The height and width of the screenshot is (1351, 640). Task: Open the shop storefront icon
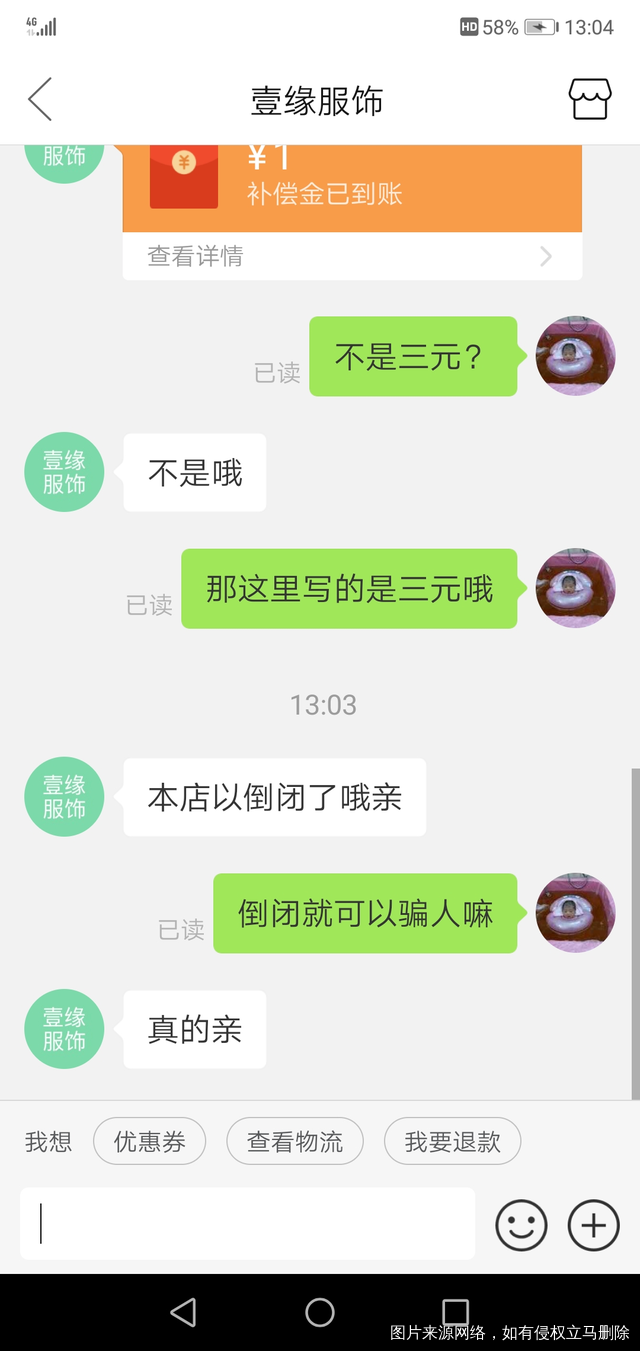589,100
